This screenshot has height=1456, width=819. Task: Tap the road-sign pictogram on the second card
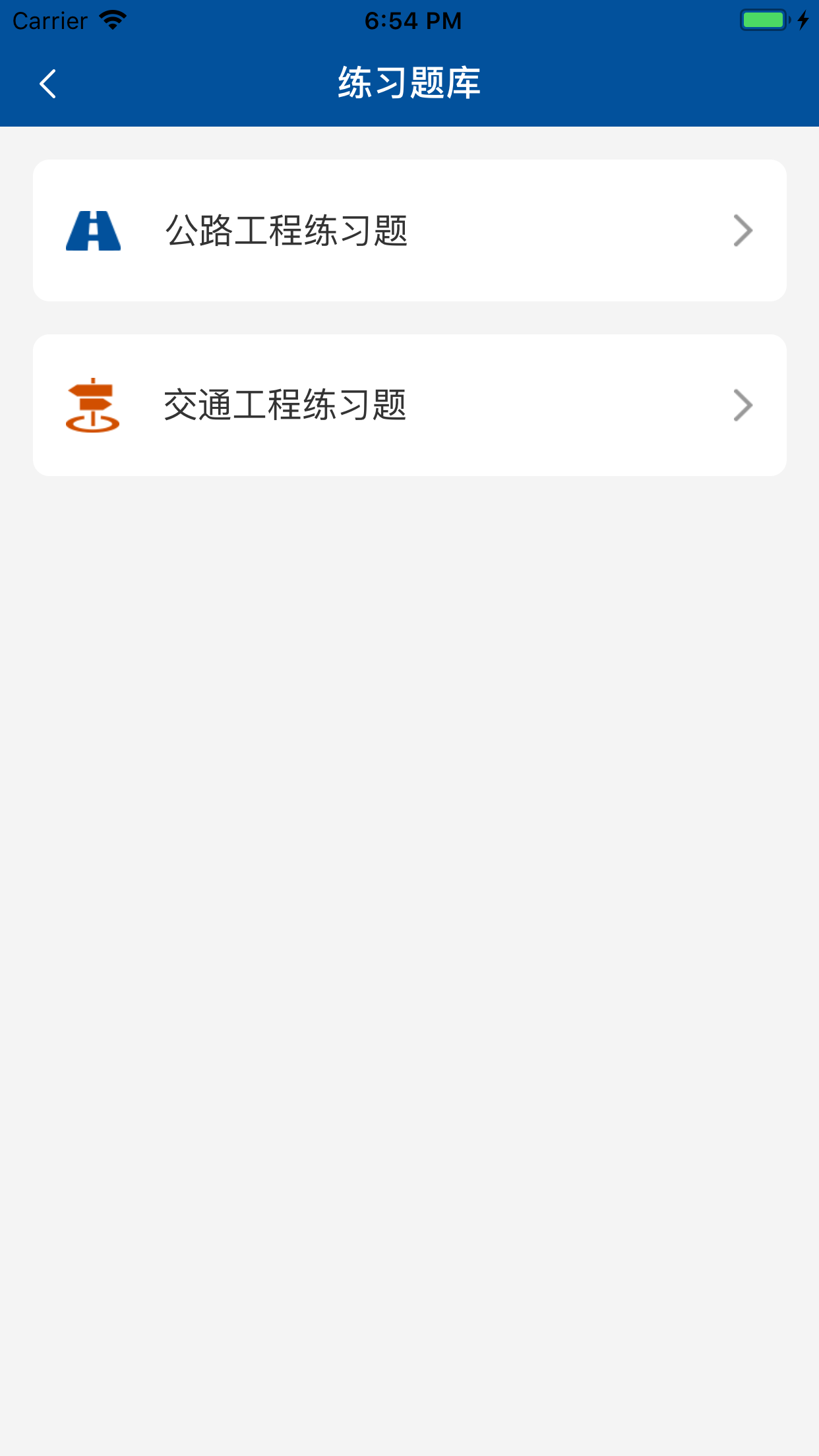(x=93, y=405)
